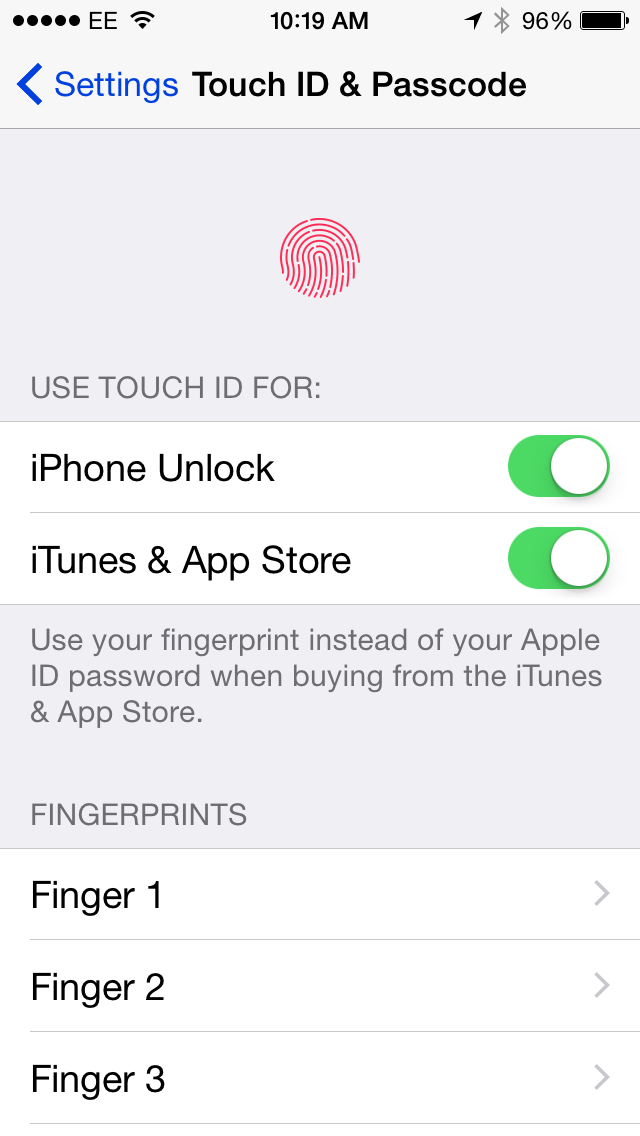The height and width of the screenshot is (1136, 640).
Task: Select the Finger 2 row
Action: point(320,987)
